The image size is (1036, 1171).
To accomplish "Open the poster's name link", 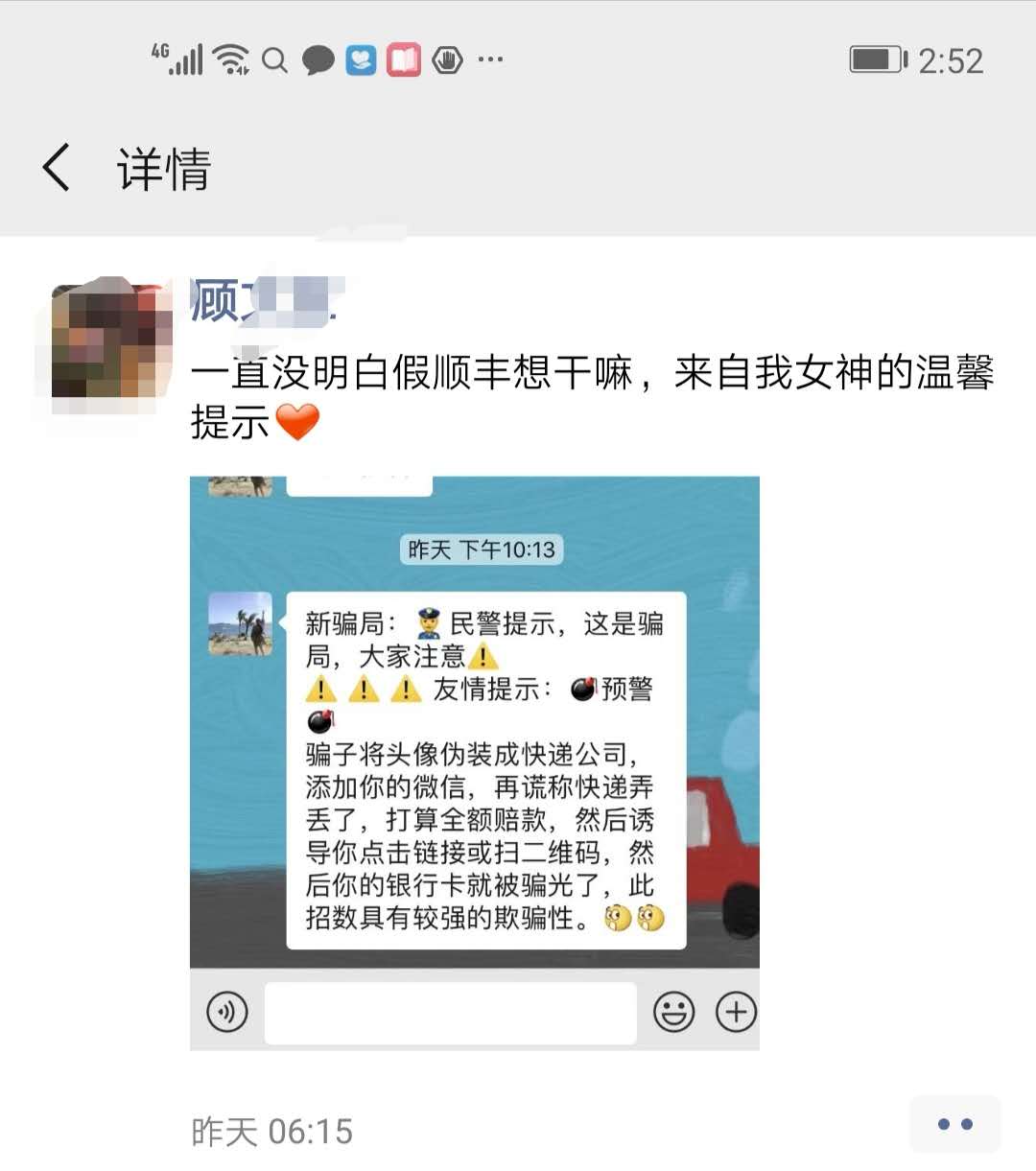I will point(264,301).
